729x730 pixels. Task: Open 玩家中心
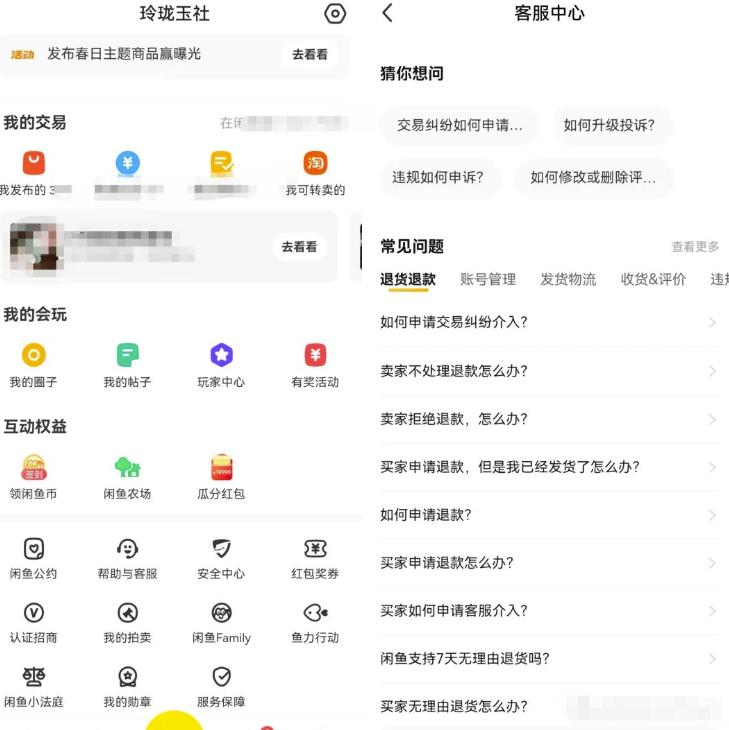point(221,365)
